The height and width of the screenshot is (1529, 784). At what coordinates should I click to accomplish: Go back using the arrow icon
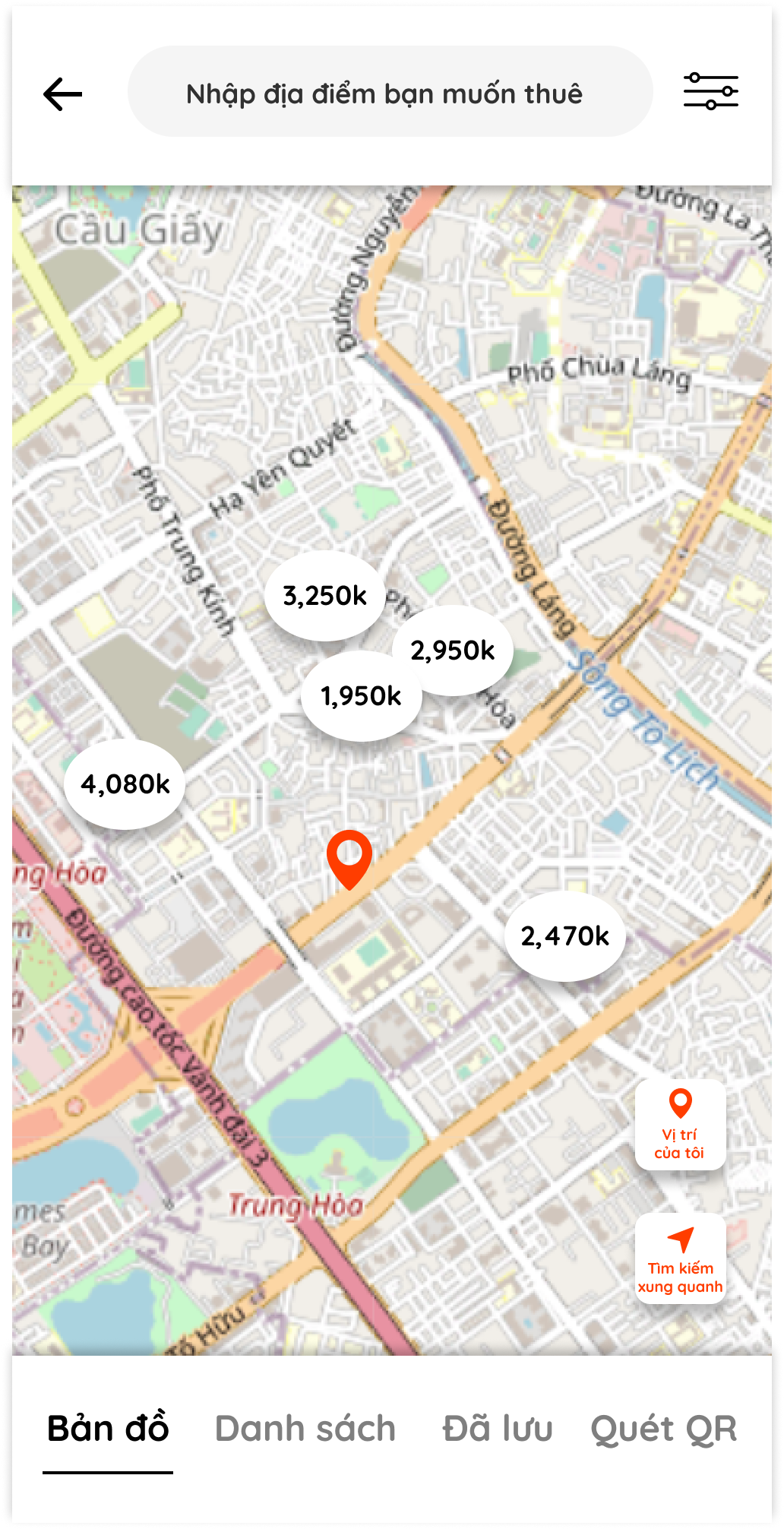pos(62,94)
